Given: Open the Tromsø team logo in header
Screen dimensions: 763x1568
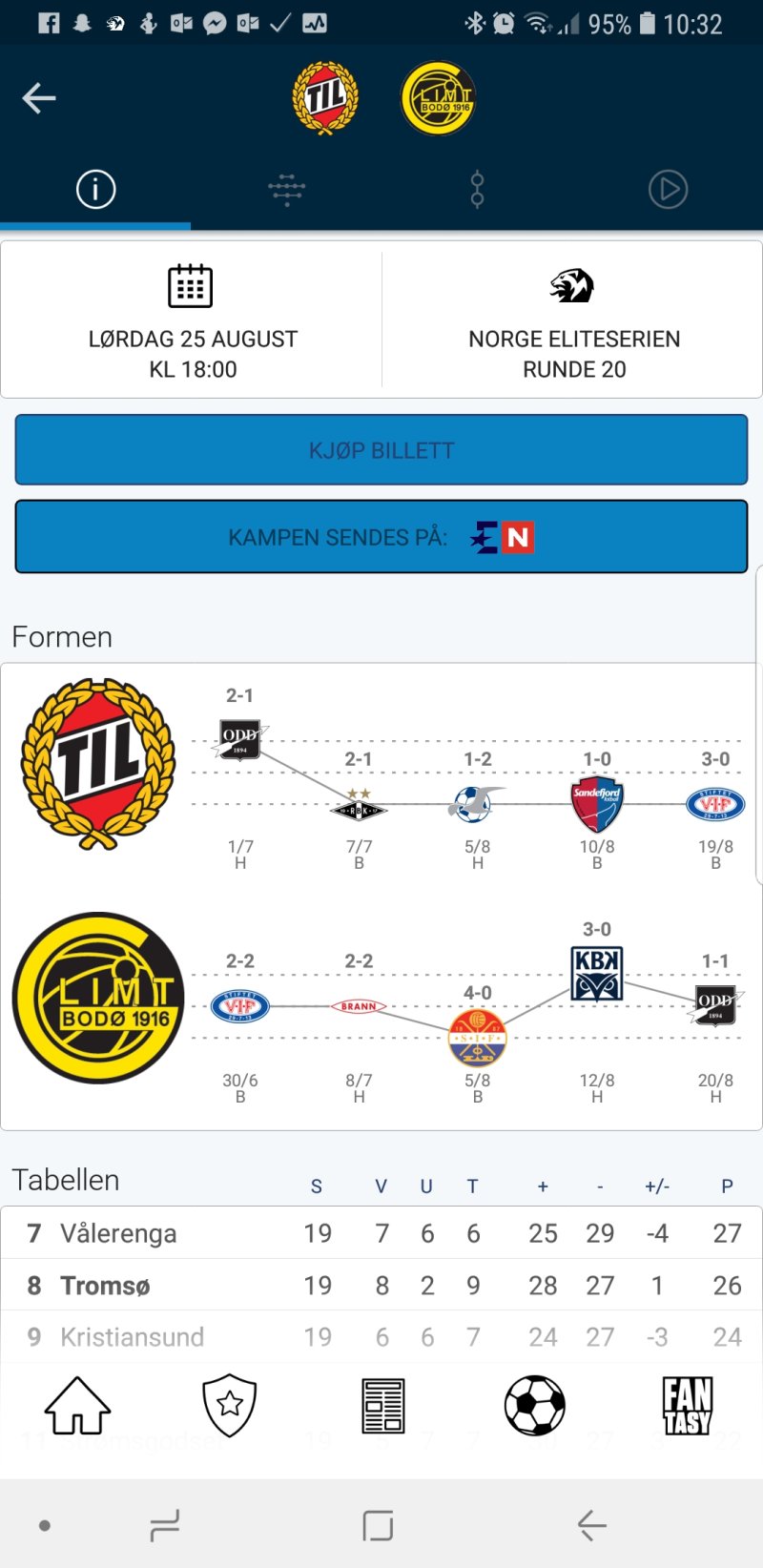Looking at the screenshot, I should [325, 98].
